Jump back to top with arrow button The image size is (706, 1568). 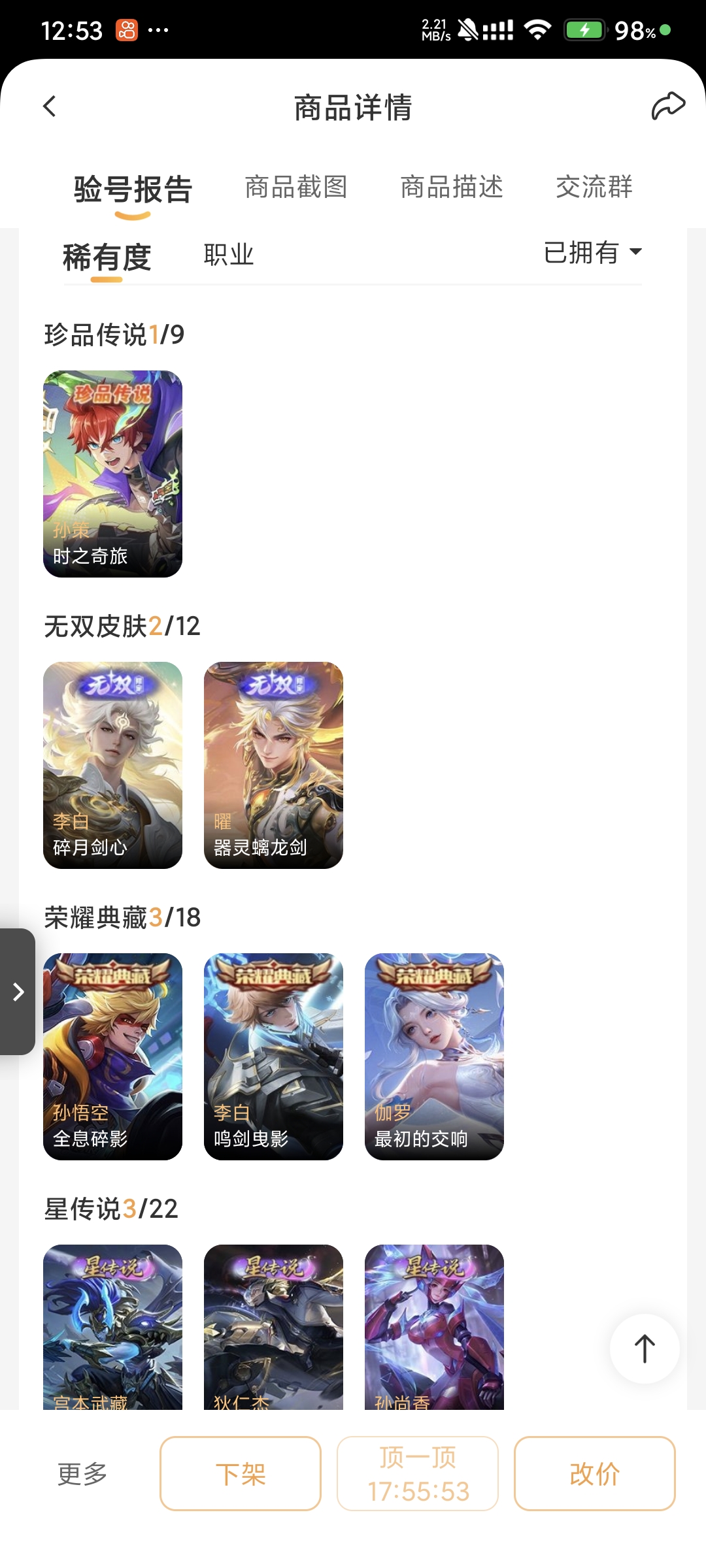pyautogui.click(x=645, y=1348)
